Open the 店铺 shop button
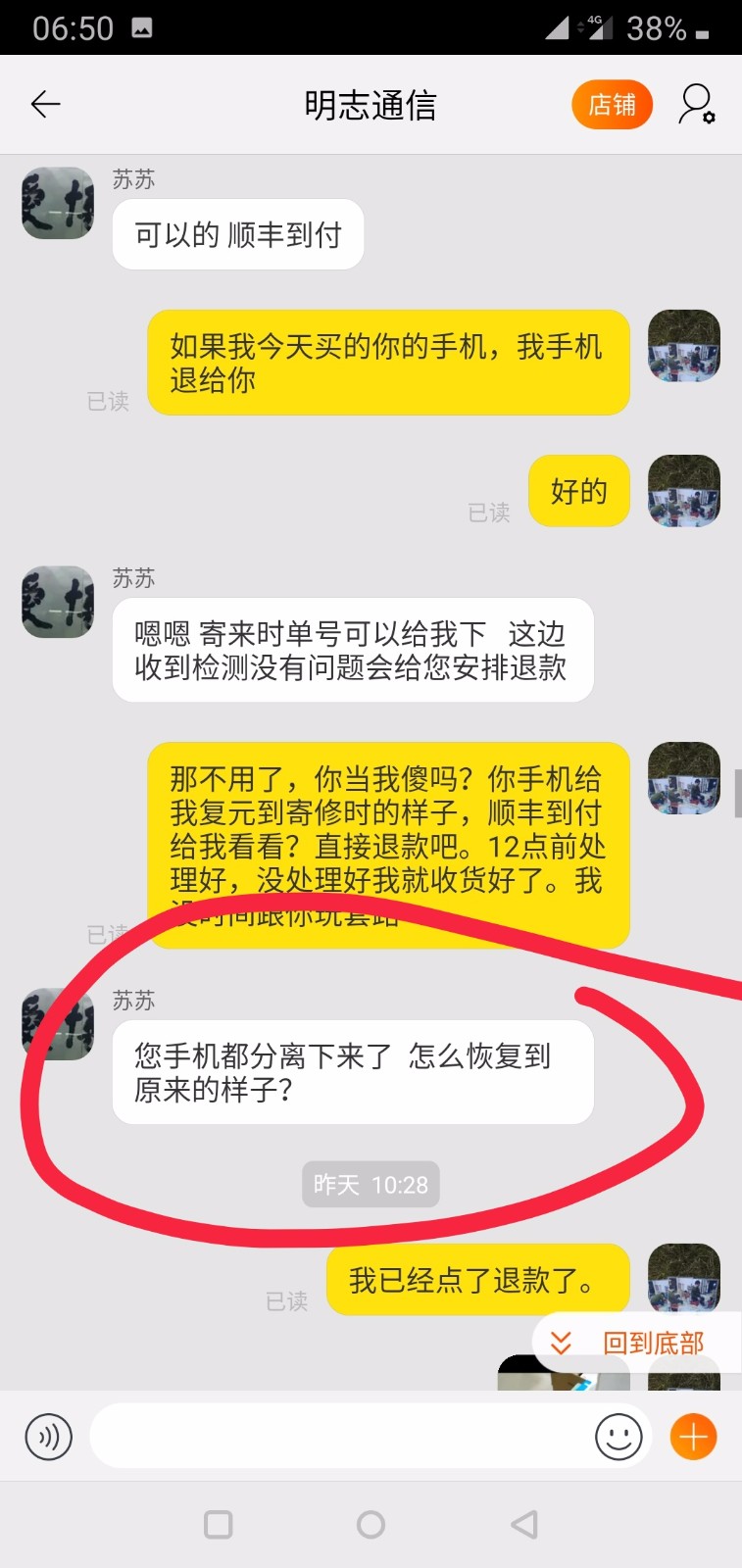The image size is (742, 1568). tap(612, 105)
